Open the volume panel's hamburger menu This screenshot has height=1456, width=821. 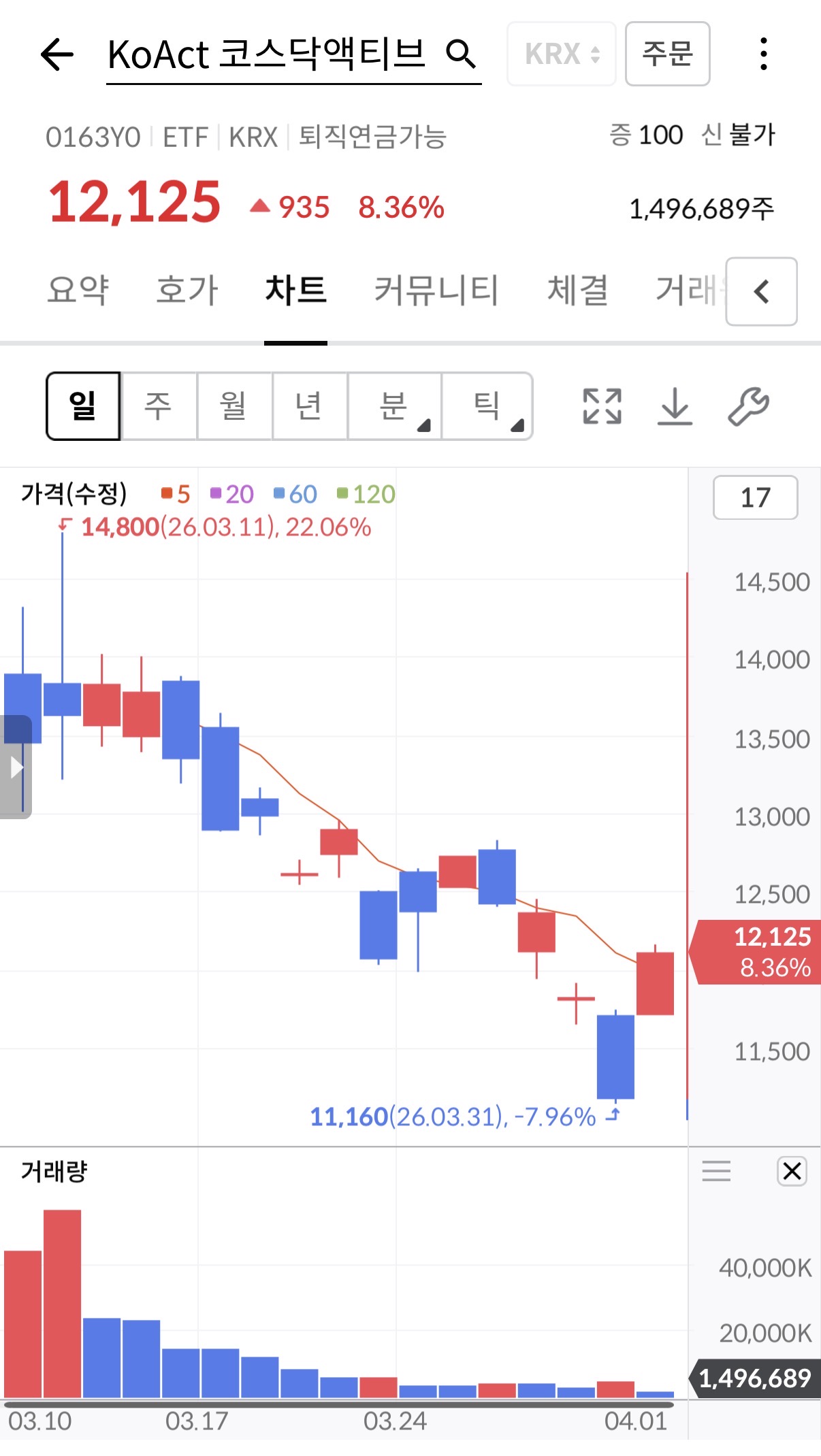pos(716,1171)
